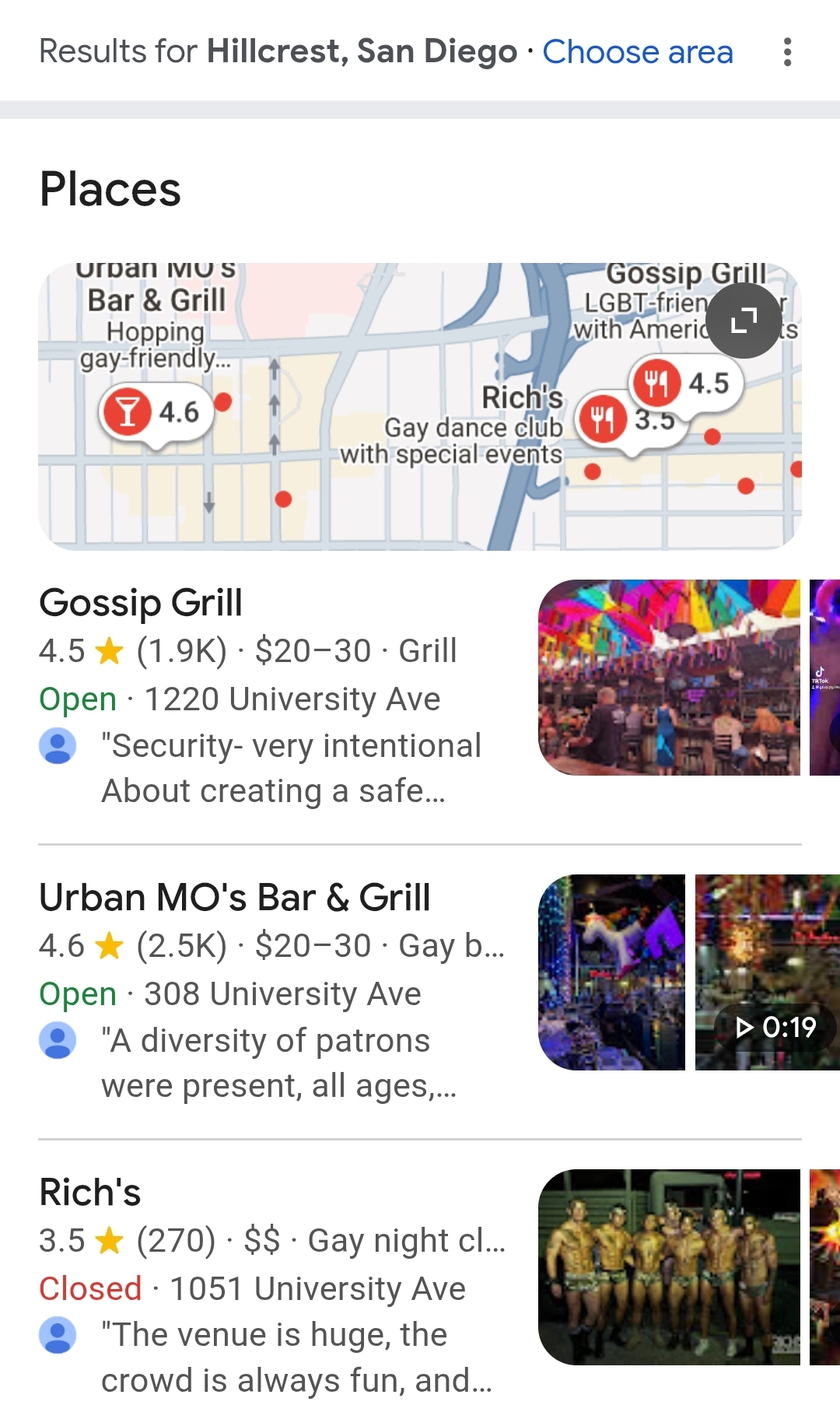View the Rich's venue photo
840x1412 pixels.
tap(669, 1267)
